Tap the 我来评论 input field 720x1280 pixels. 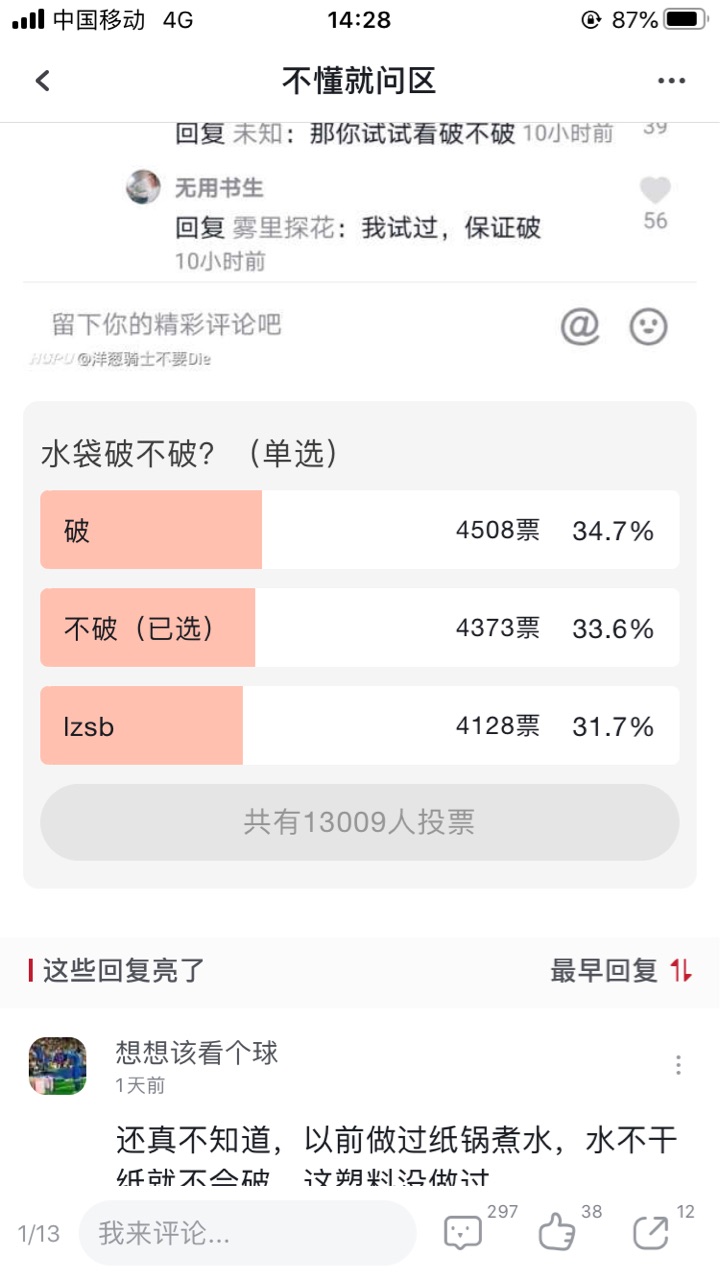click(247, 1234)
